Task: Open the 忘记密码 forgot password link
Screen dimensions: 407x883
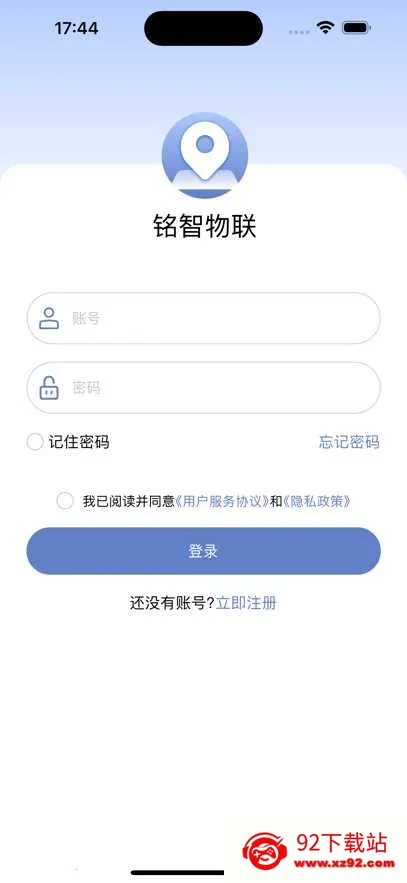Action: 349,442
